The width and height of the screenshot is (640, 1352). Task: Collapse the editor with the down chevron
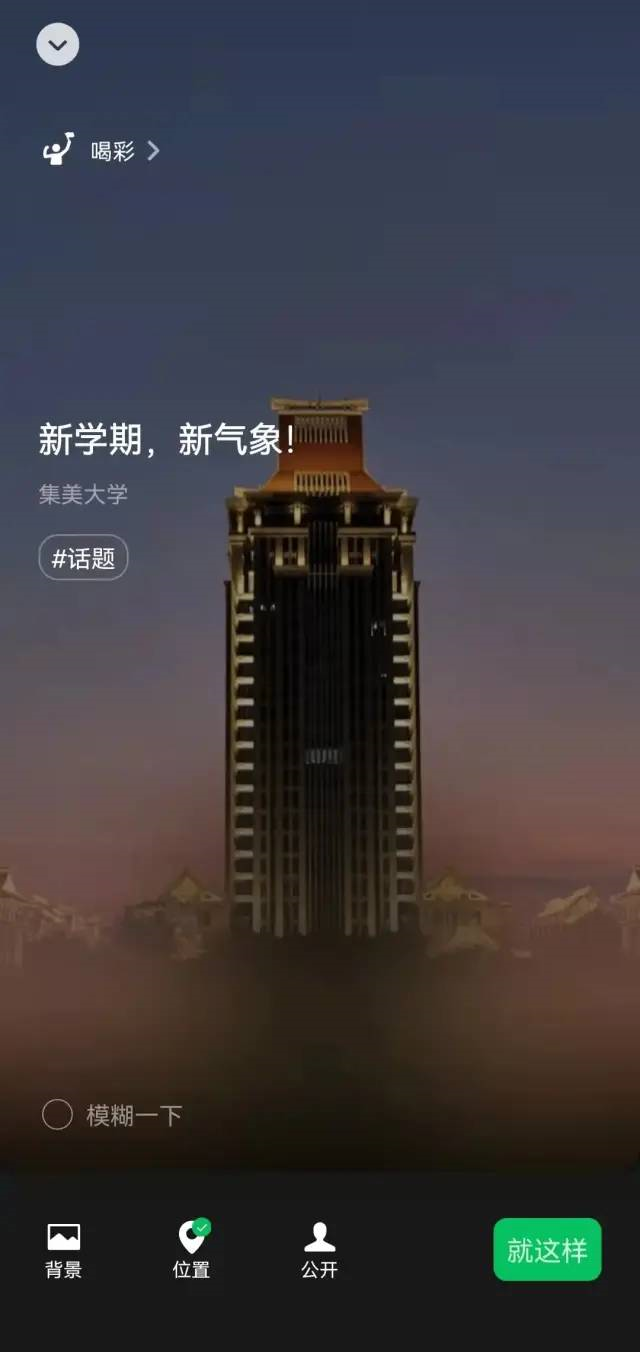(x=58, y=45)
